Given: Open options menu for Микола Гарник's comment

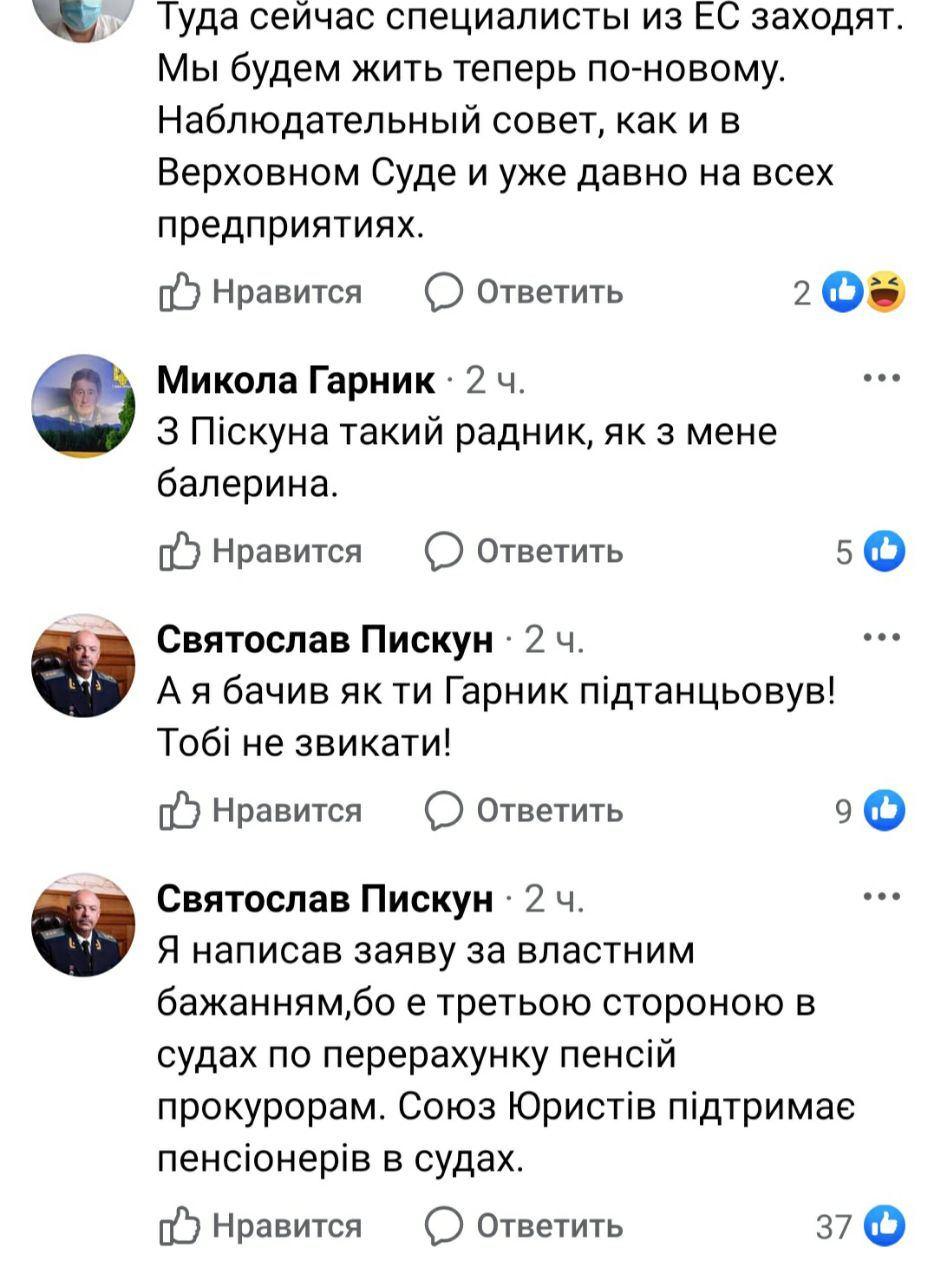Looking at the screenshot, I should (882, 379).
